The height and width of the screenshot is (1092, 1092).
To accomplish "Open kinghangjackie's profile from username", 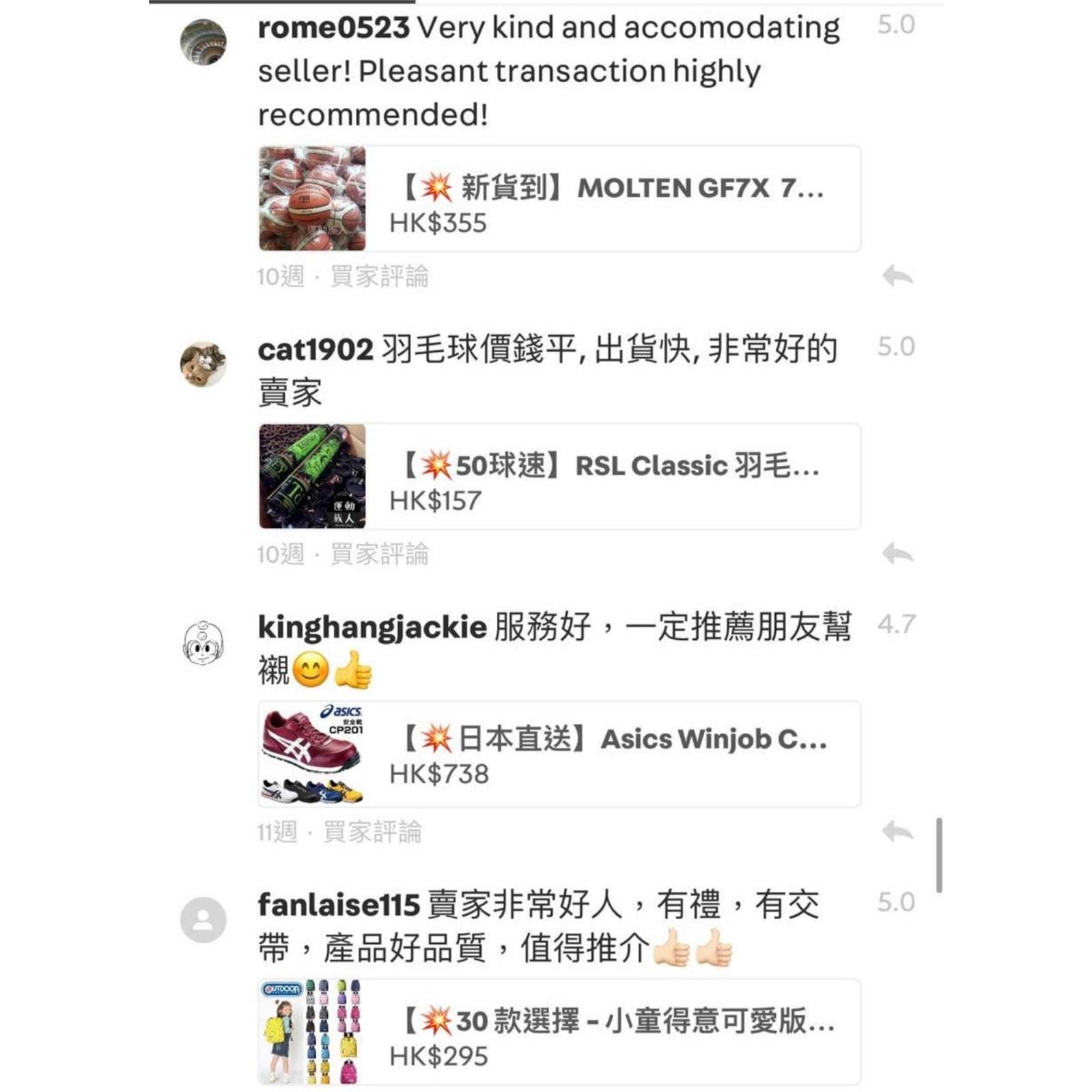I will (372, 627).
